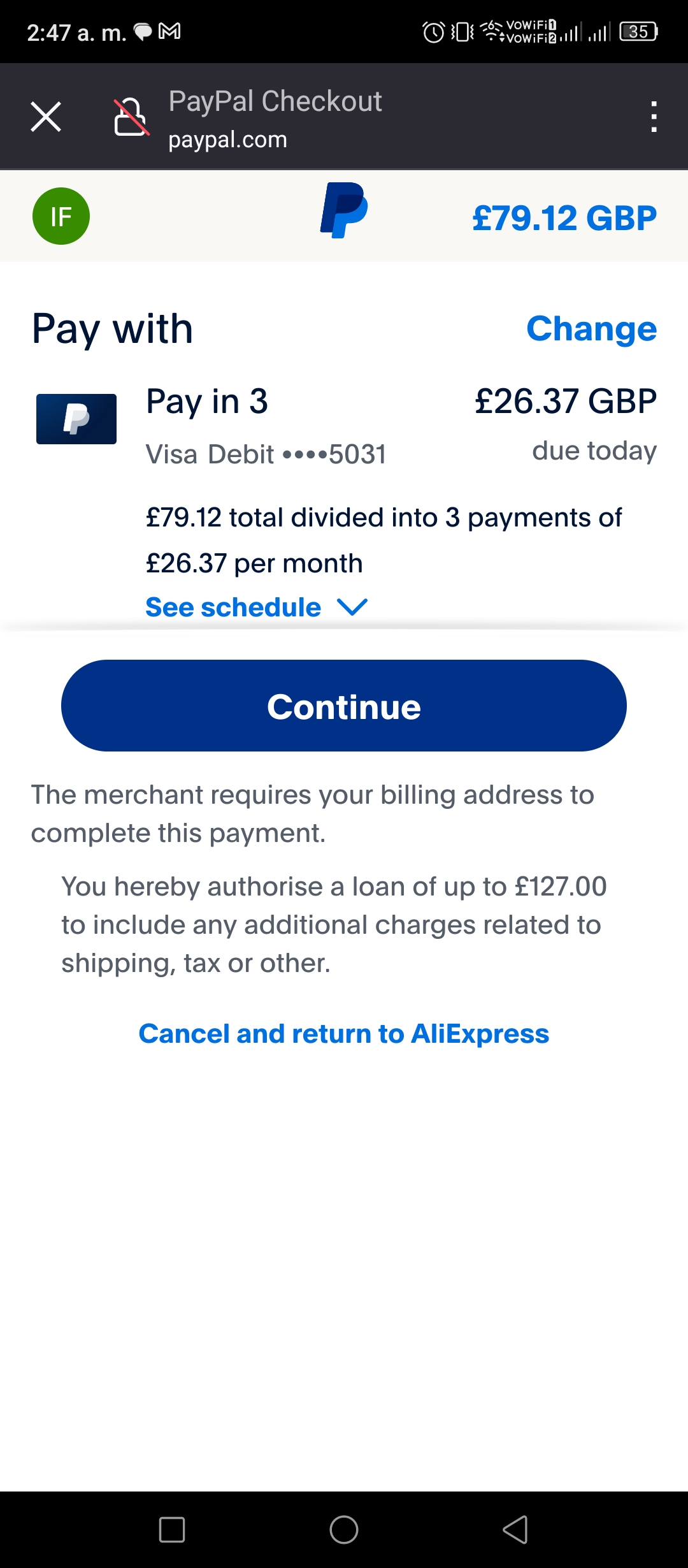688x1568 pixels.
Task: Expand See schedule for Pay in 3
Action: [257, 607]
